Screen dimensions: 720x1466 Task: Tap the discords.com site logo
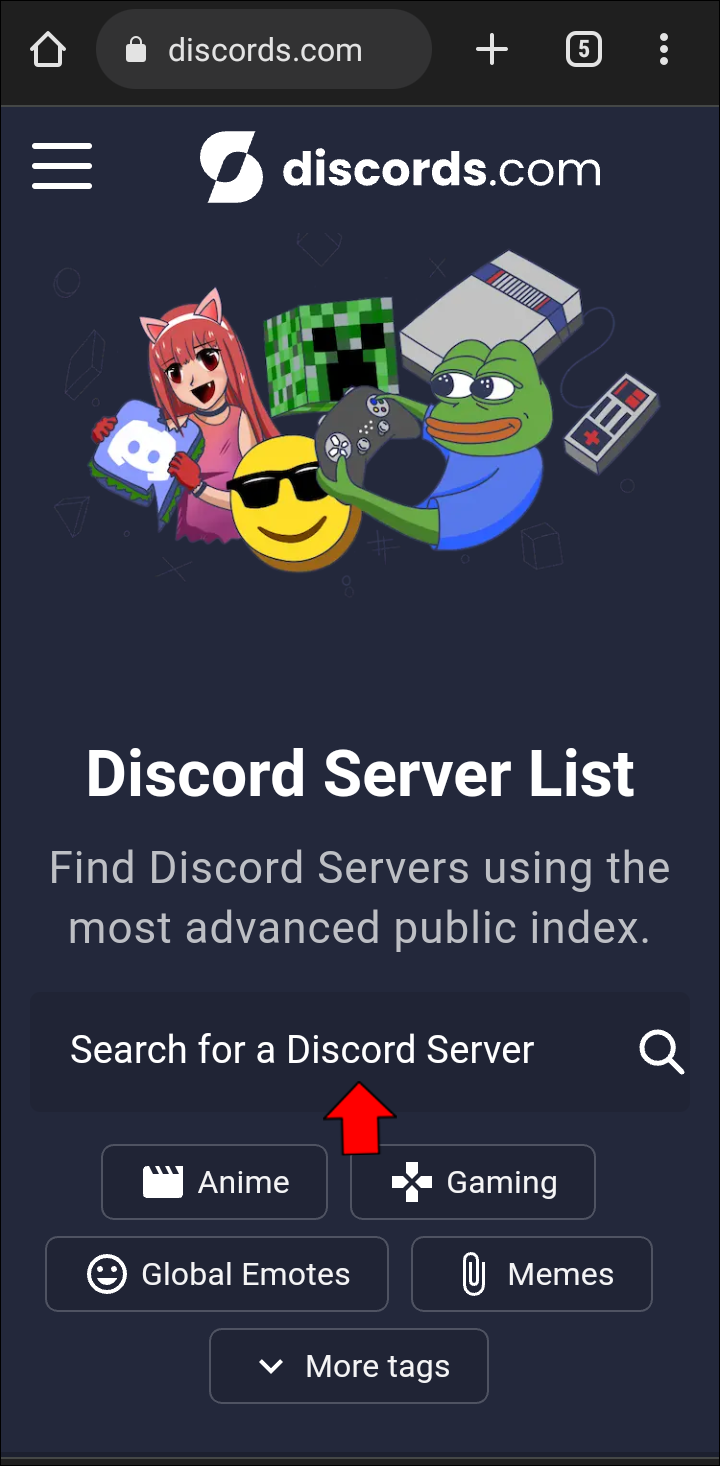click(x=400, y=168)
